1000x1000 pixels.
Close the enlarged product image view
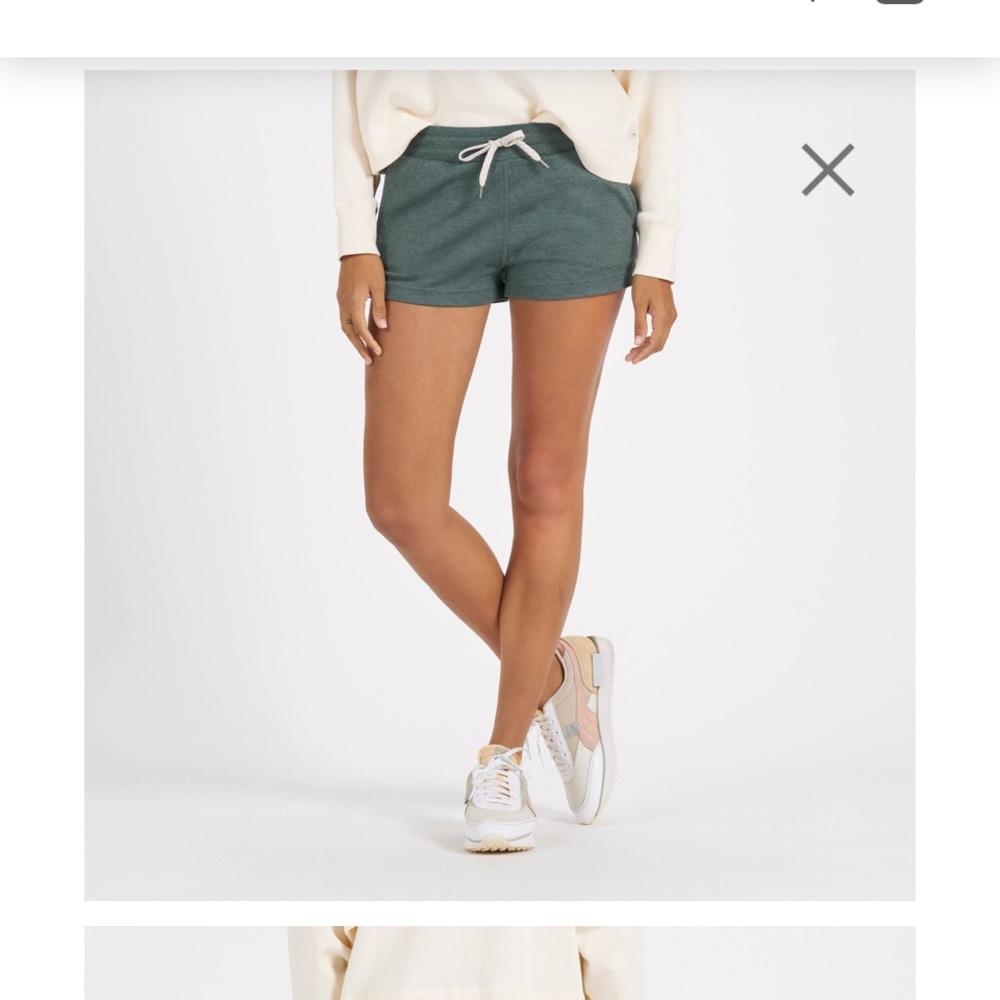pos(827,170)
